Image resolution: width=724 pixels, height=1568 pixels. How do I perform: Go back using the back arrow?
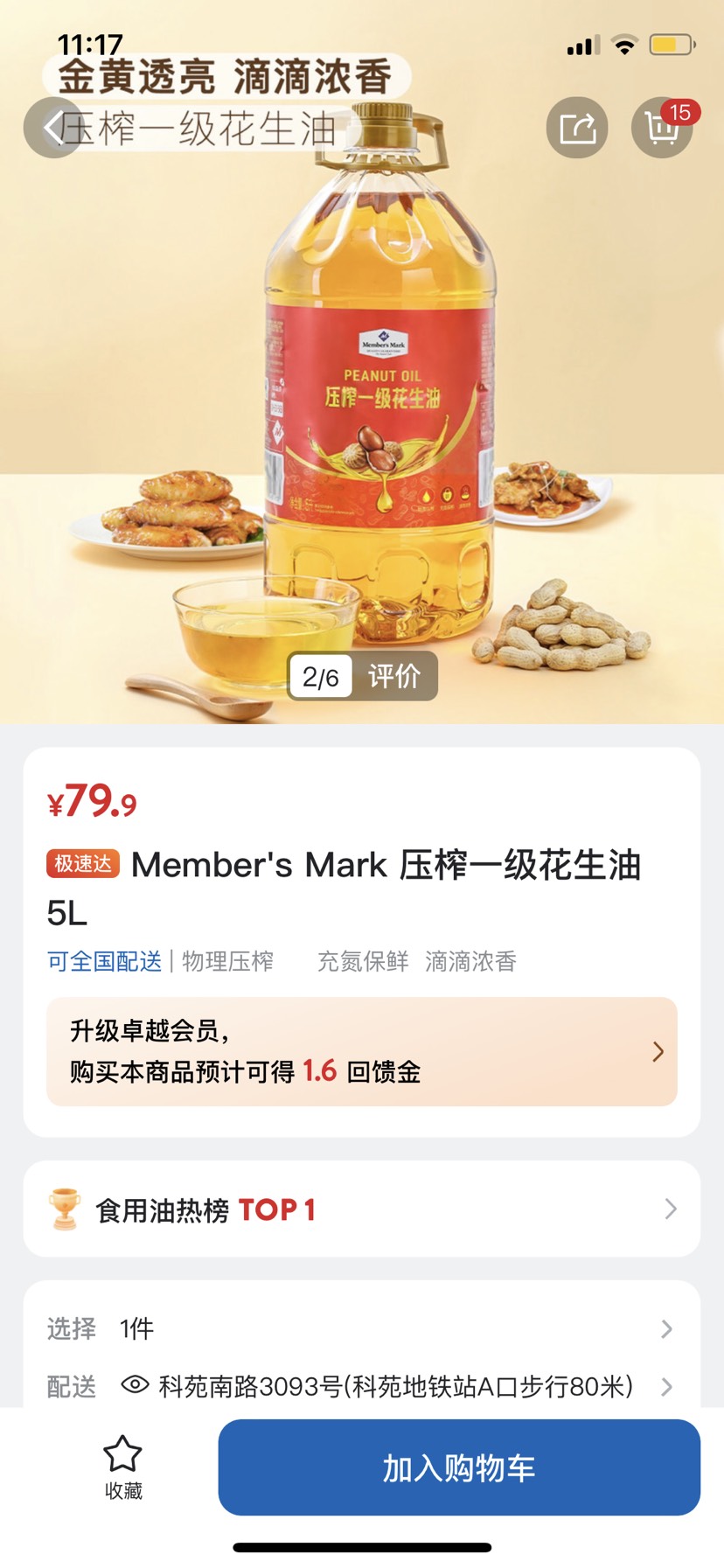[53, 128]
